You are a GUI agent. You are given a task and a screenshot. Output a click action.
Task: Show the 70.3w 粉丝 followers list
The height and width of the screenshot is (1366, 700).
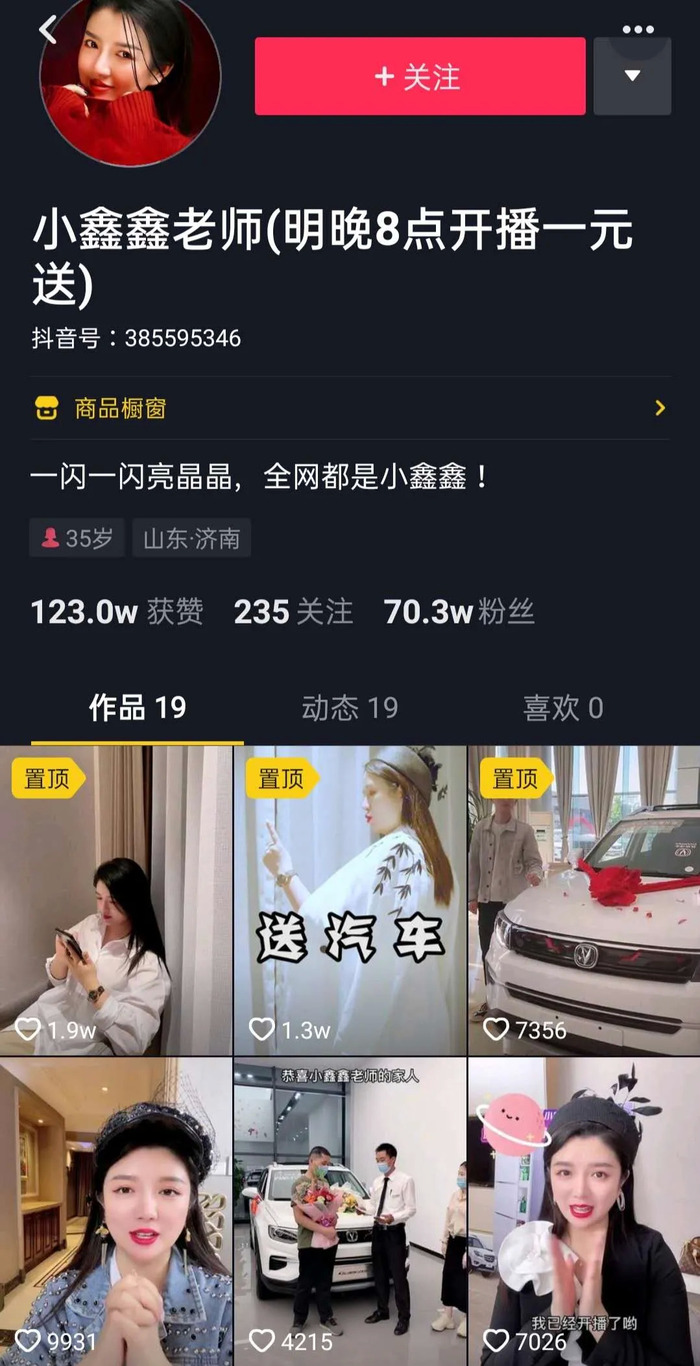459,612
